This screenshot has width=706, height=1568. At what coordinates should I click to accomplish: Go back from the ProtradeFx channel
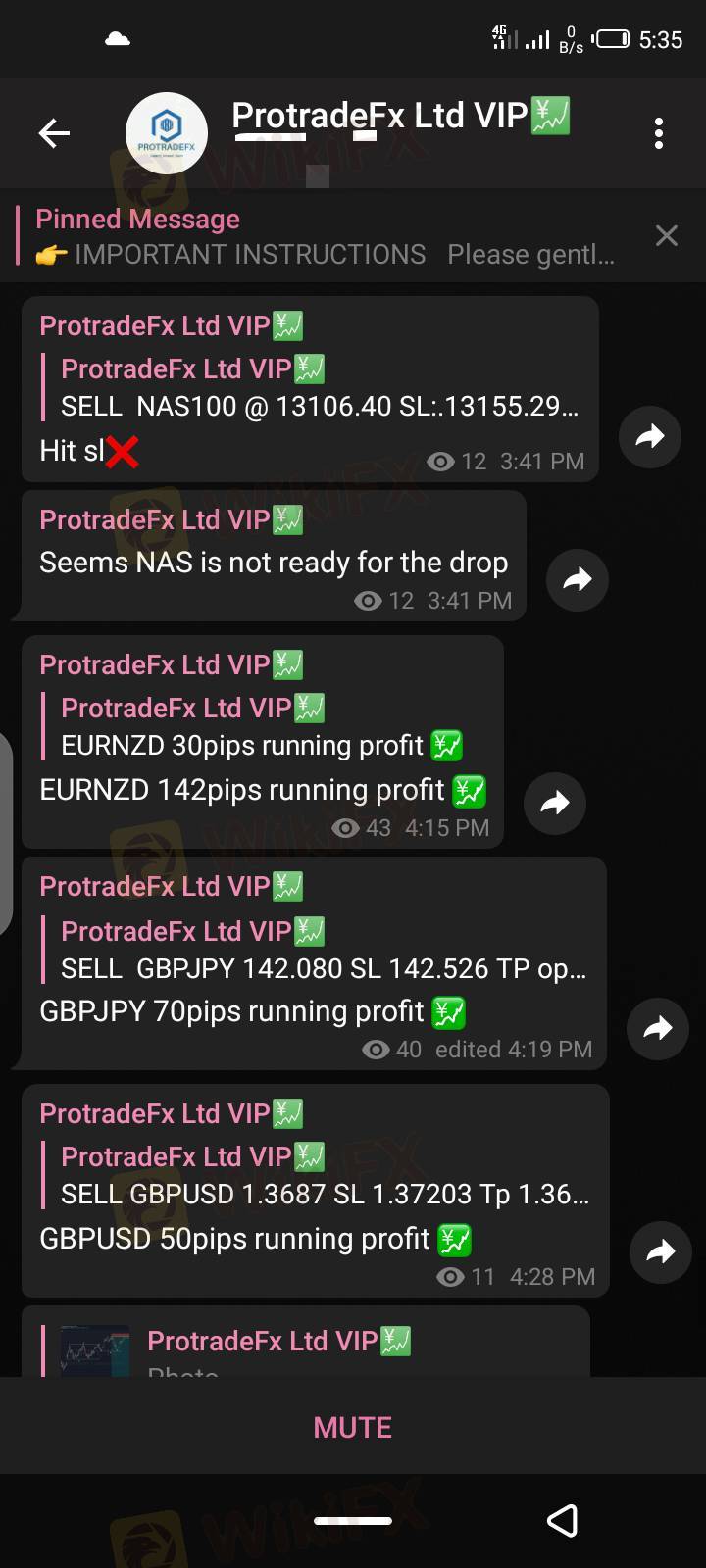pyautogui.click(x=54, y=133)
